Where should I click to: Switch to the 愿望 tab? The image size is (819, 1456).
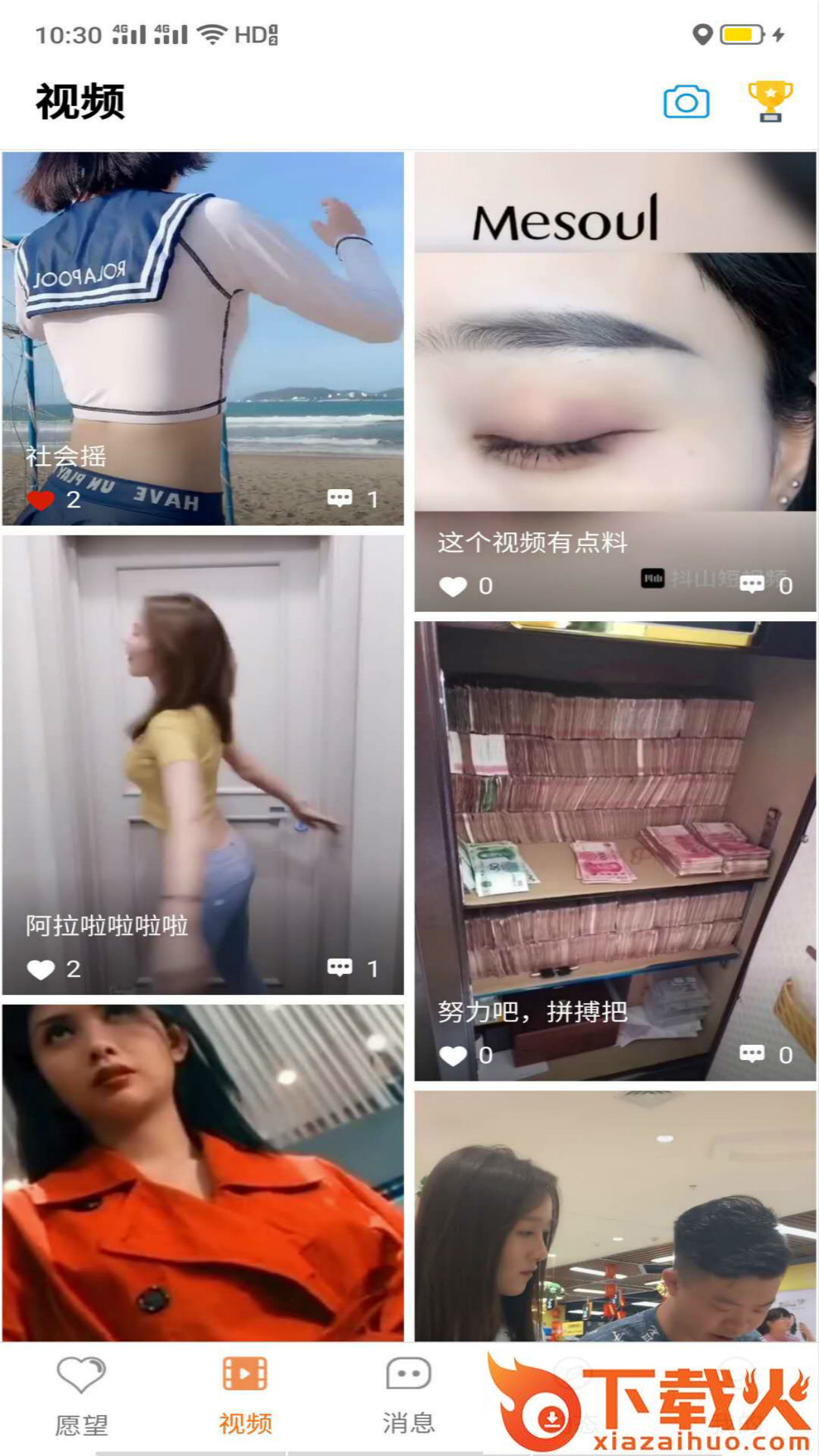[81, 1395]
